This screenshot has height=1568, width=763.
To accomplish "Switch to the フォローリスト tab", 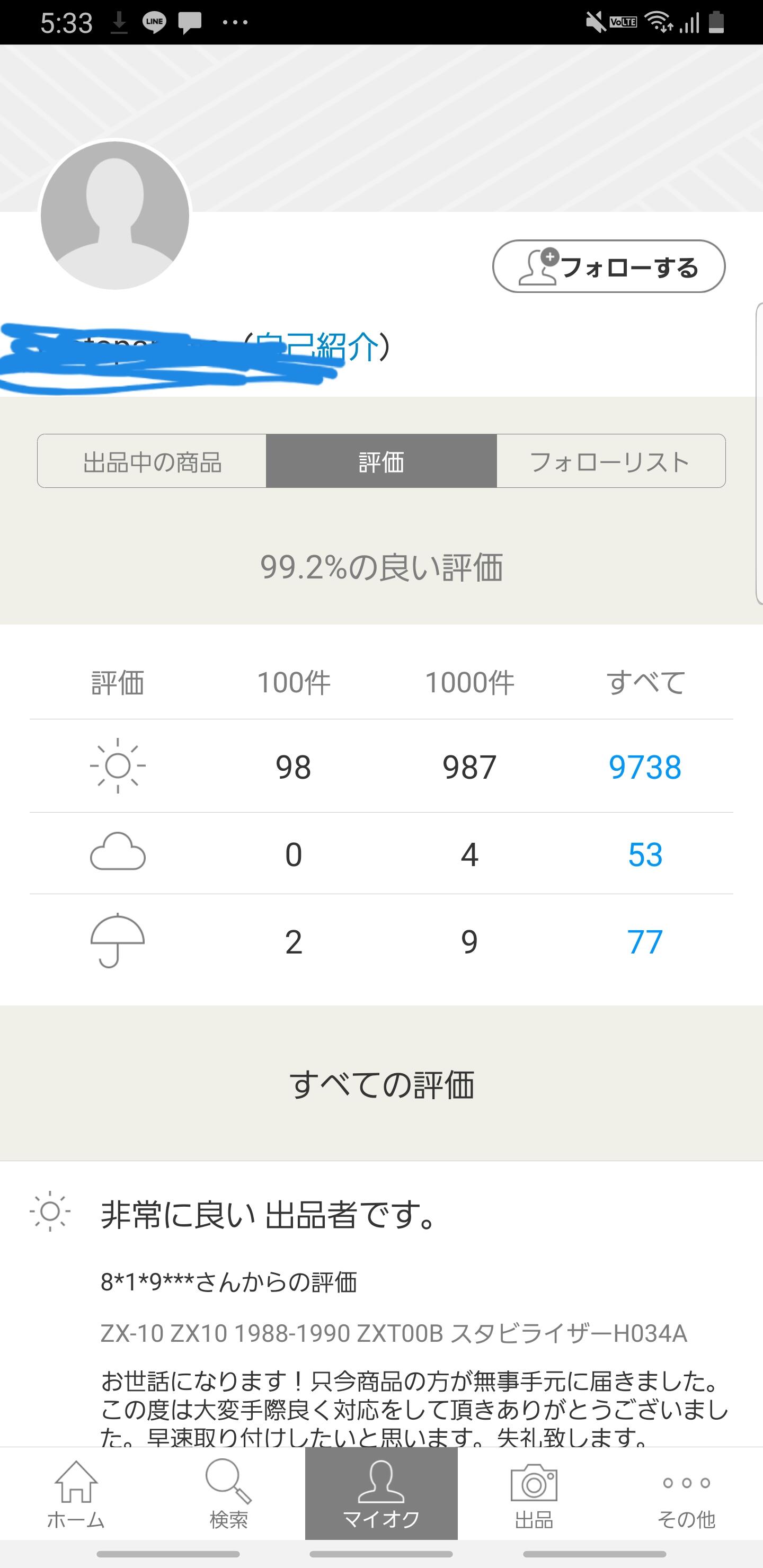I will click(611, 461).
